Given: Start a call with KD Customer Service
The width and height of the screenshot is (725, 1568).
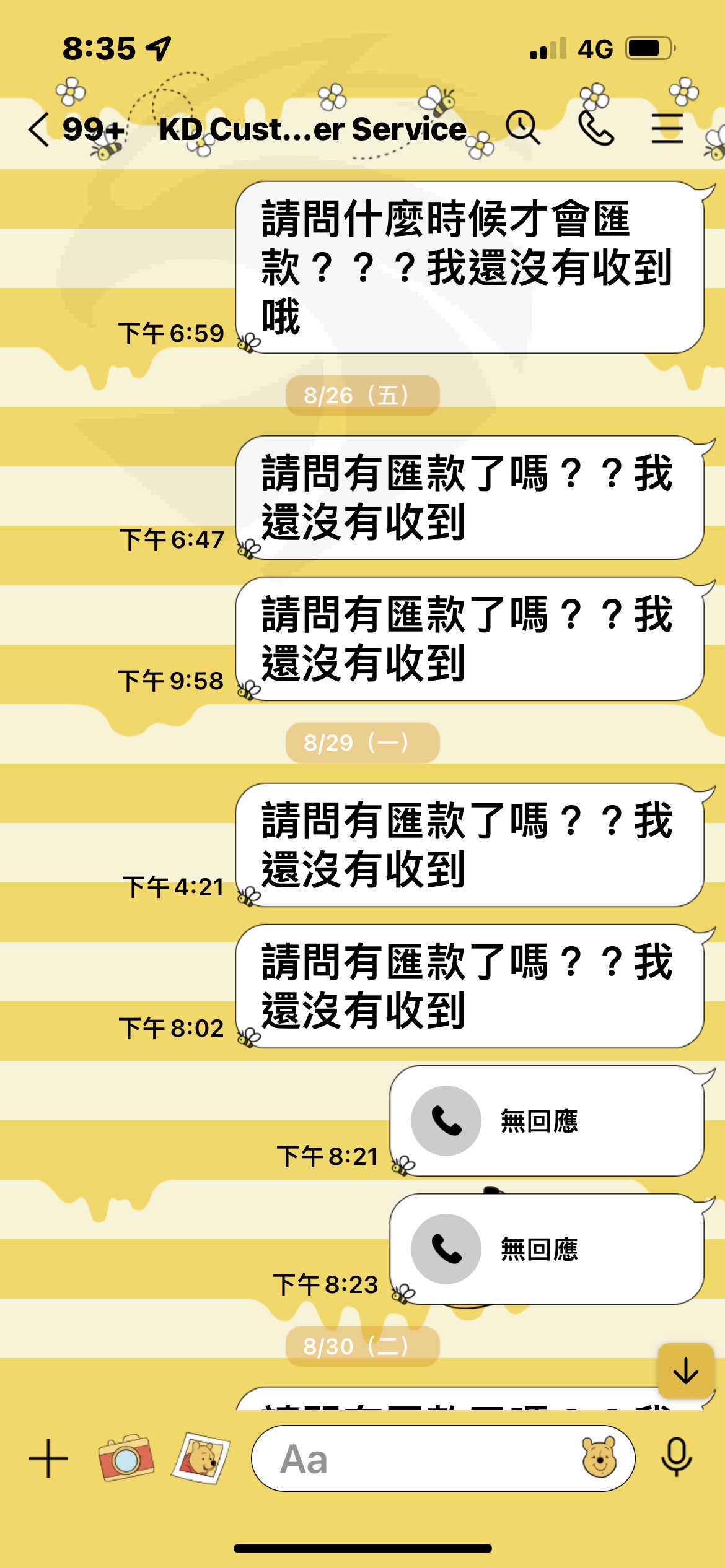Looking at the screenshot, I should (595, 128).
